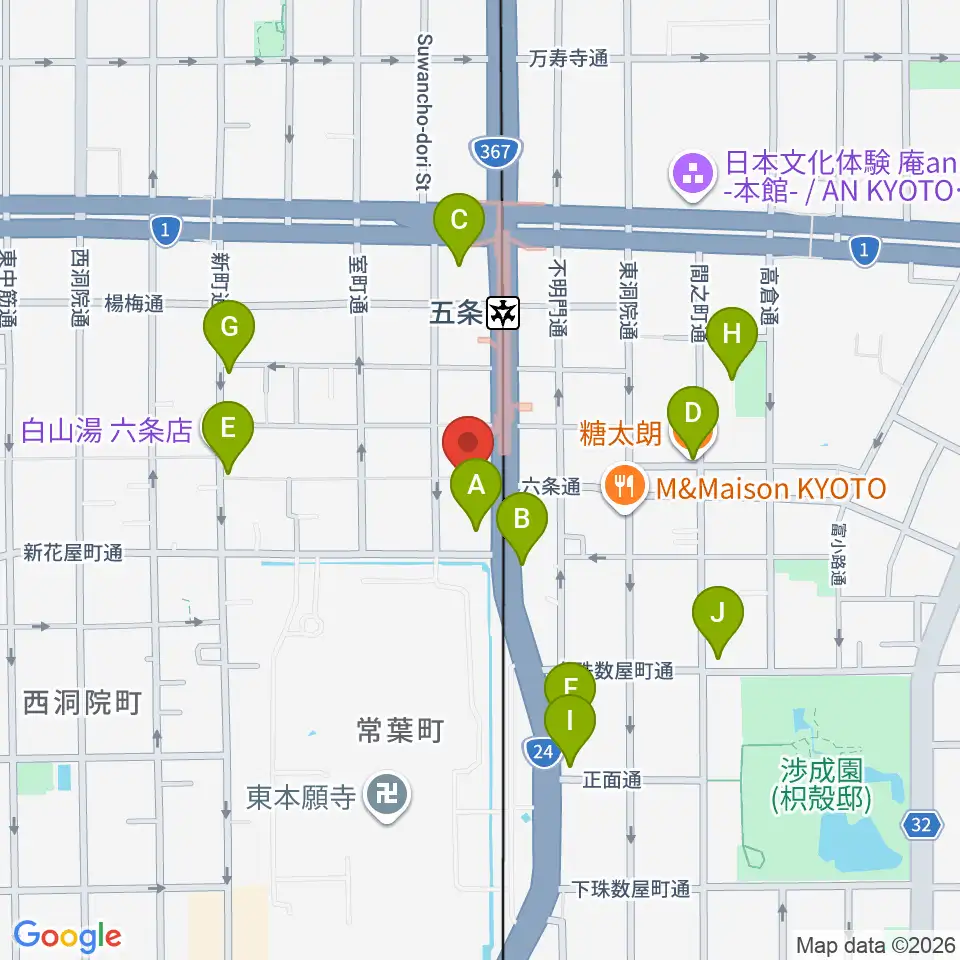Viewport: 960px width, 960px height.
Task: Open green marker I
Action: coord(570,721)
